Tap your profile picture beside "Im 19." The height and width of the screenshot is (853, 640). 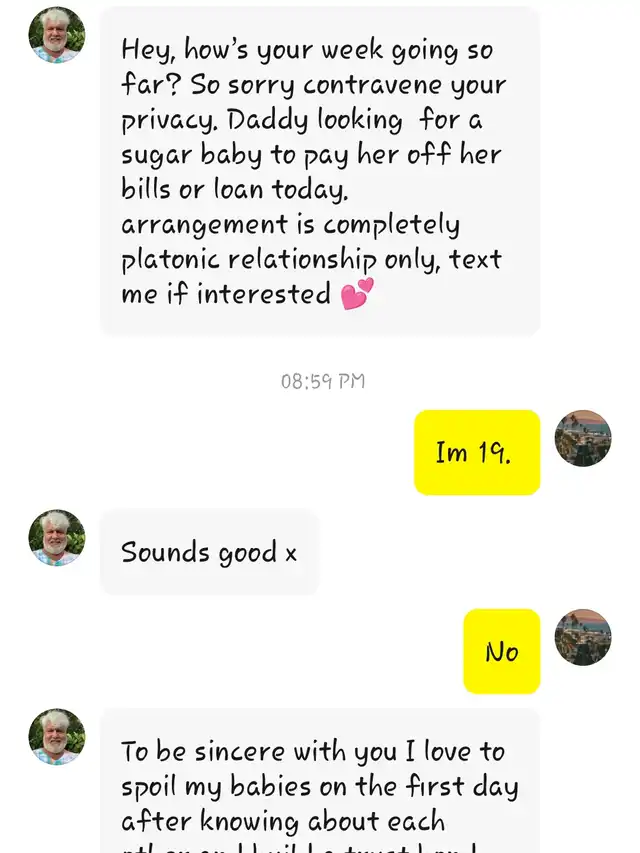(583, 438)
